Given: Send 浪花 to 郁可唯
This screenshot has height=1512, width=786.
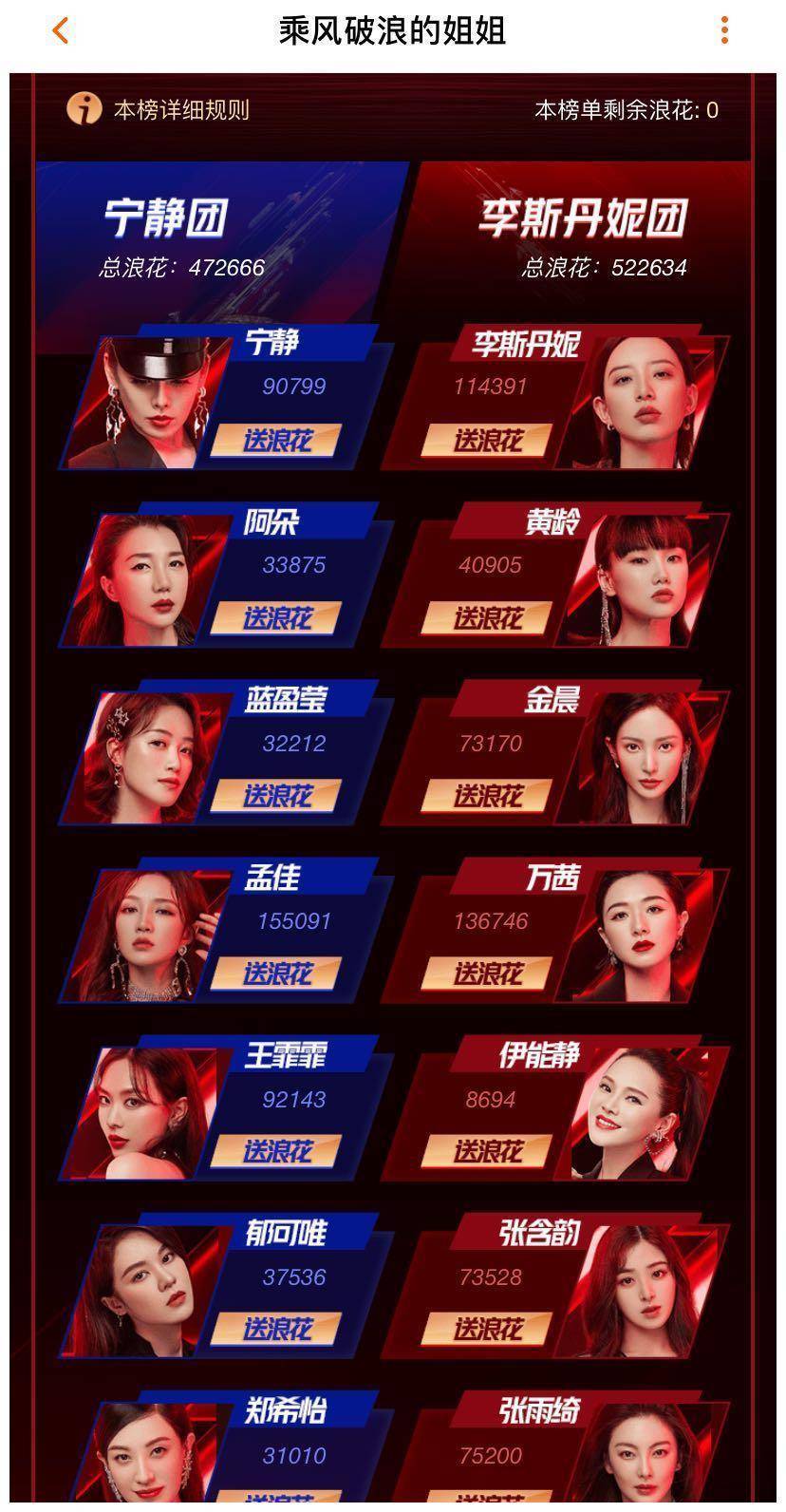Looking at the screenshot, I should [x=276, y=1330].
